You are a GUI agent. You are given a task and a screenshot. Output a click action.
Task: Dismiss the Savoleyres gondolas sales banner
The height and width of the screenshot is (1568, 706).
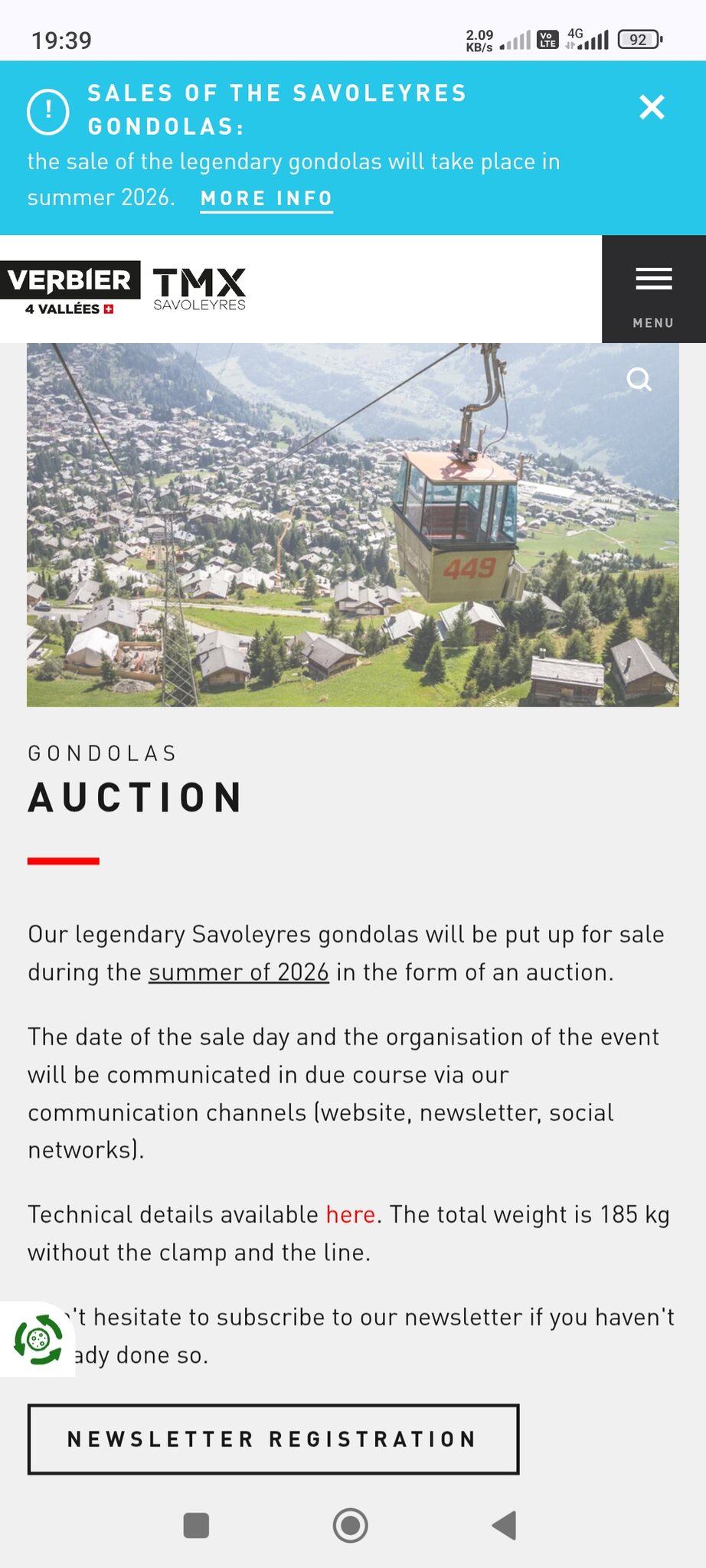[652, 107]
